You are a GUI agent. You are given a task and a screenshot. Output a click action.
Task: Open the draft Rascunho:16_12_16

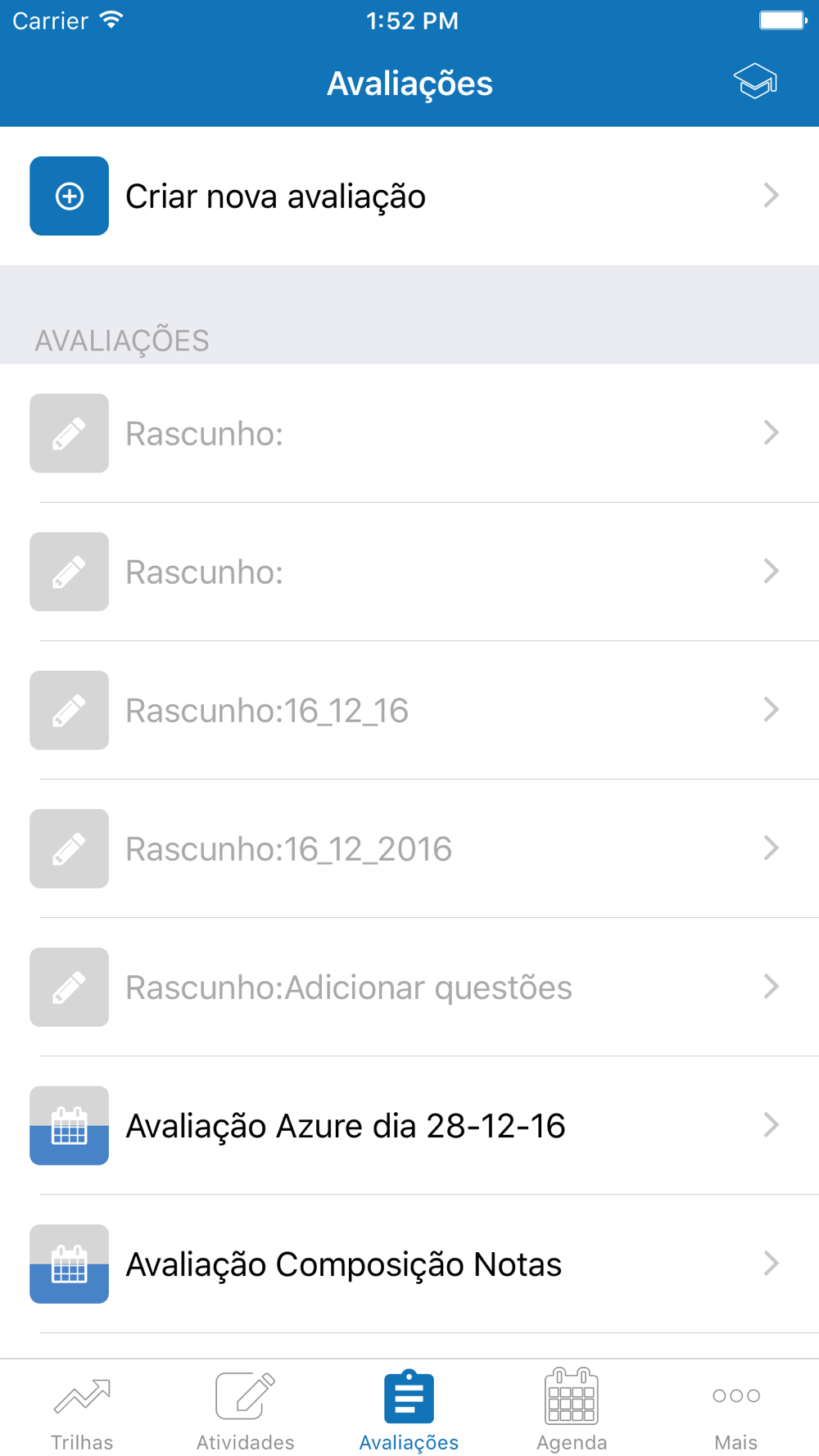(x=409, y=710)
